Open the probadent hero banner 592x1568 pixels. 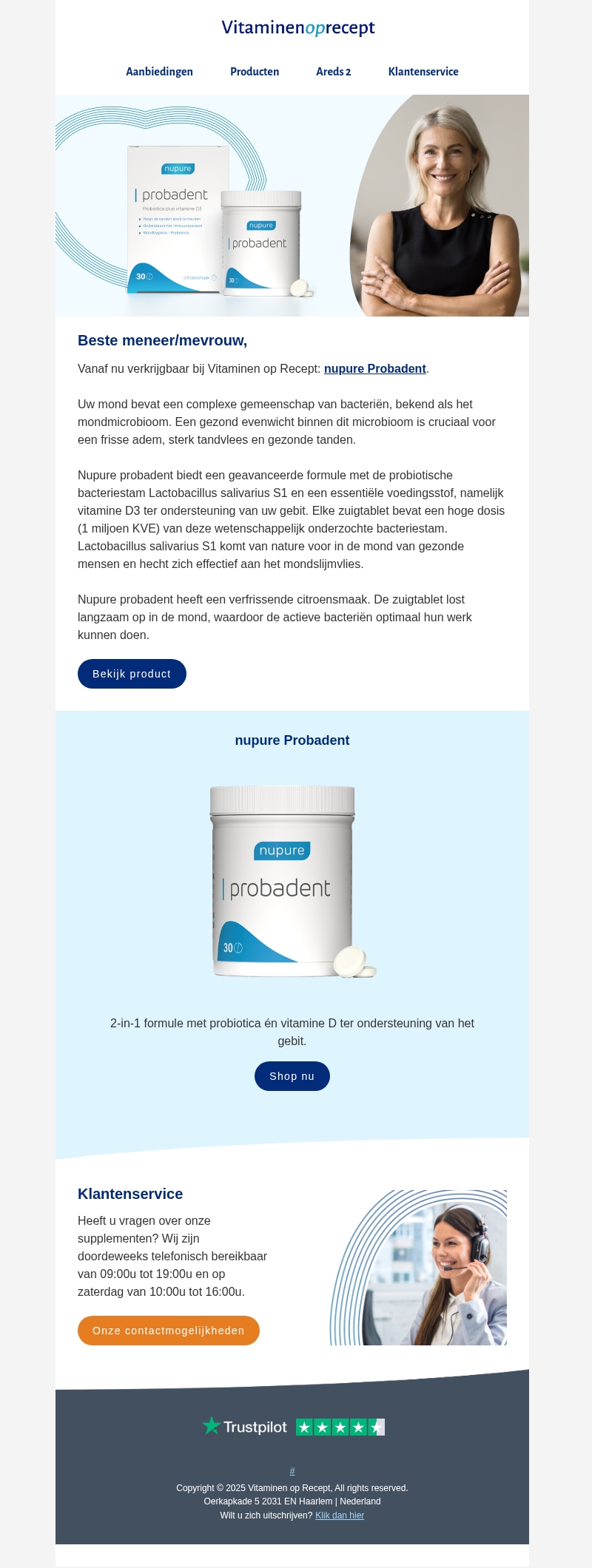292,206
